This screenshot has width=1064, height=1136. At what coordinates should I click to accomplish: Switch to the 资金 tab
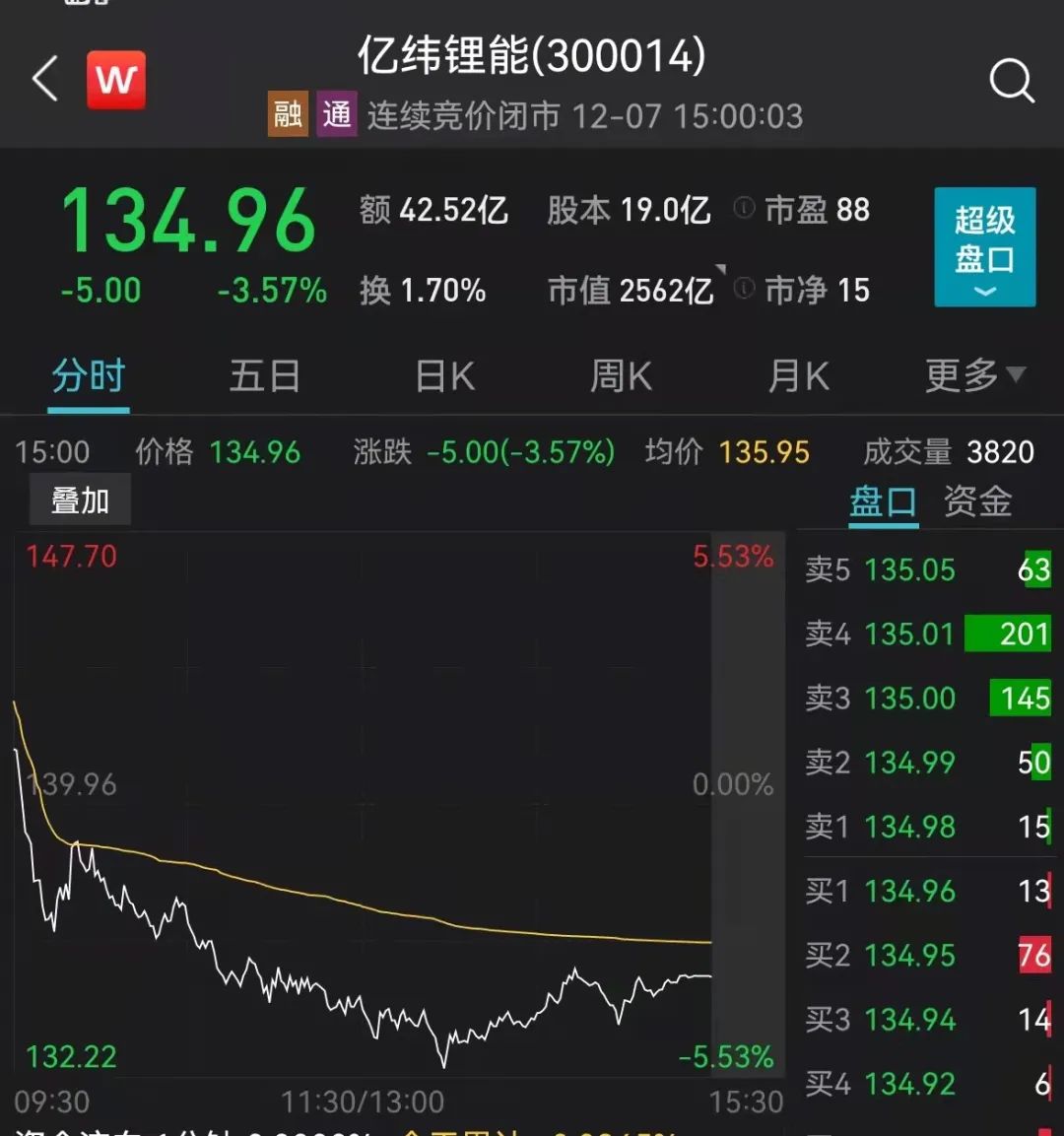[x=977, y=501]
